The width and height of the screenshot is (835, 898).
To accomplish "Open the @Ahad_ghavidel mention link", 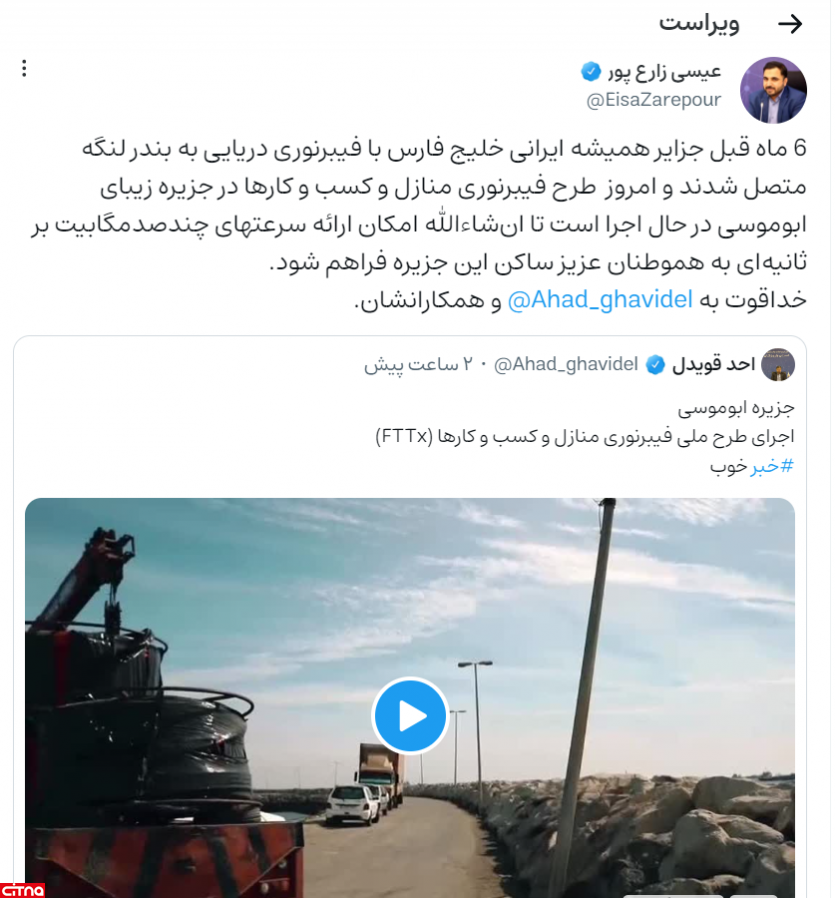I will pos(600,301).
